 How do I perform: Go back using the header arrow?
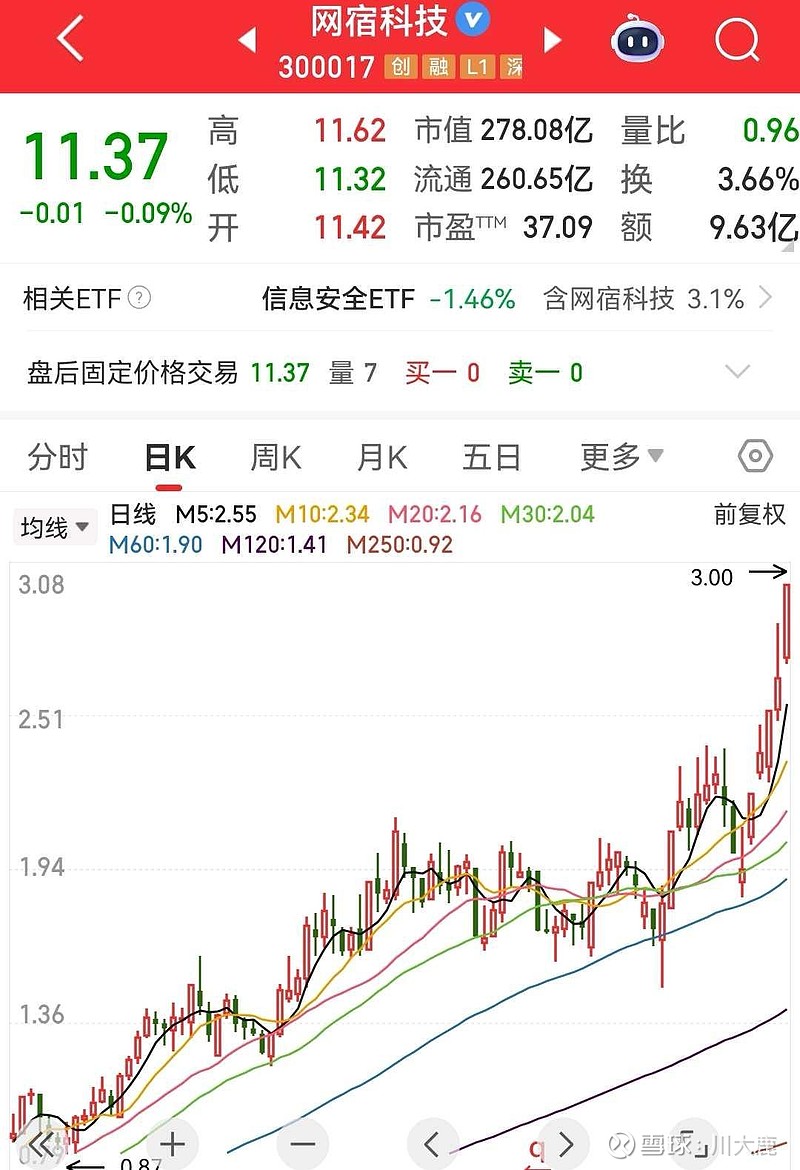point(70,41)
